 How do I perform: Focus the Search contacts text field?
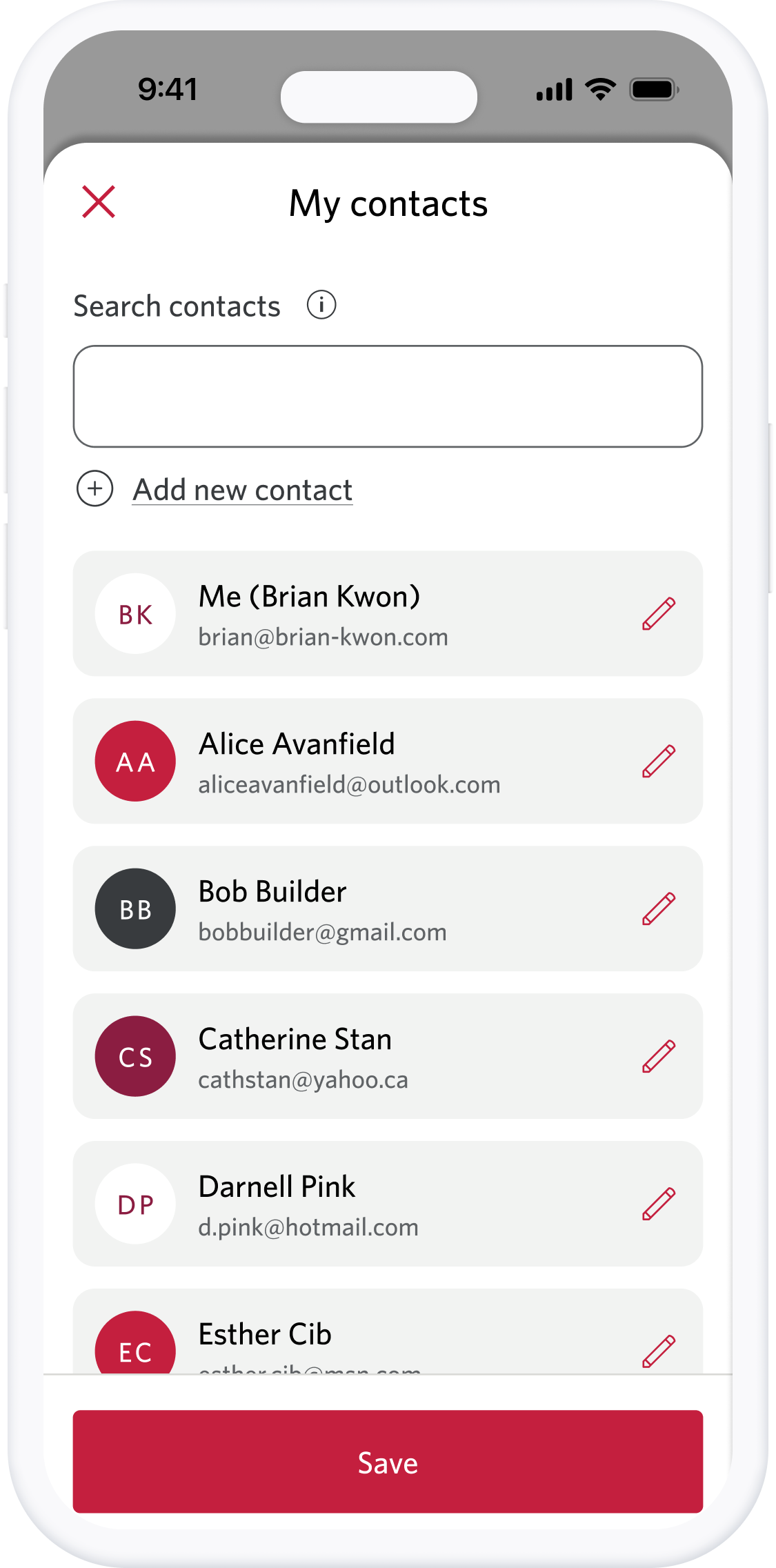pos(388,397)
